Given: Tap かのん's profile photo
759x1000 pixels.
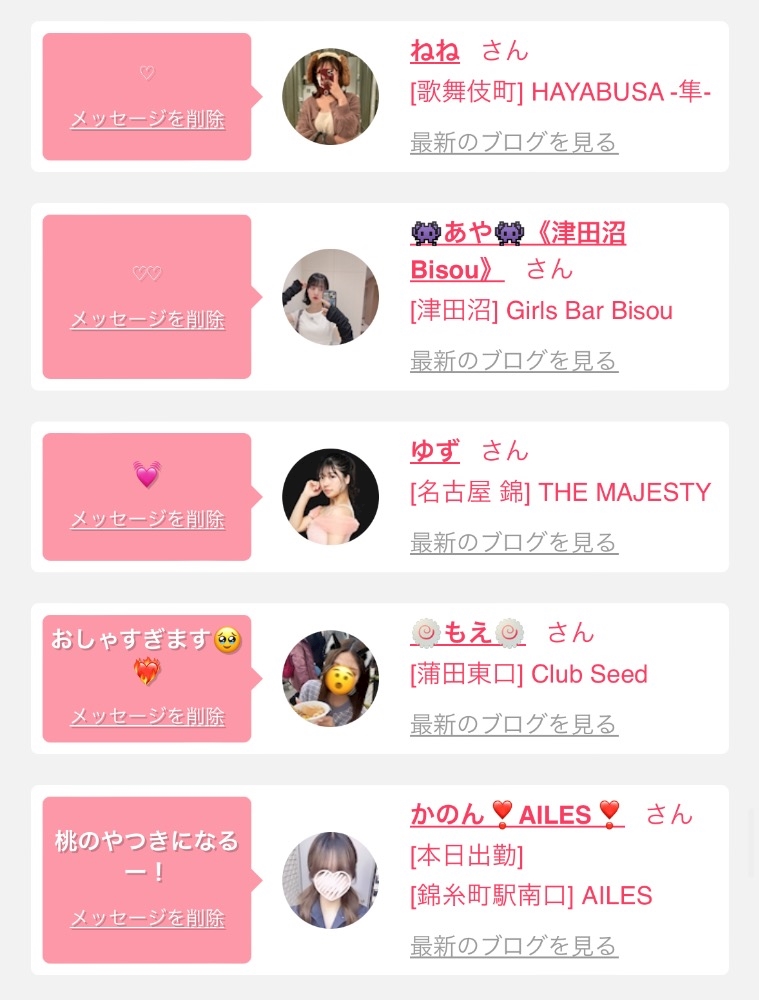Looking at the screenshot, I should click(x=330, y=880).
